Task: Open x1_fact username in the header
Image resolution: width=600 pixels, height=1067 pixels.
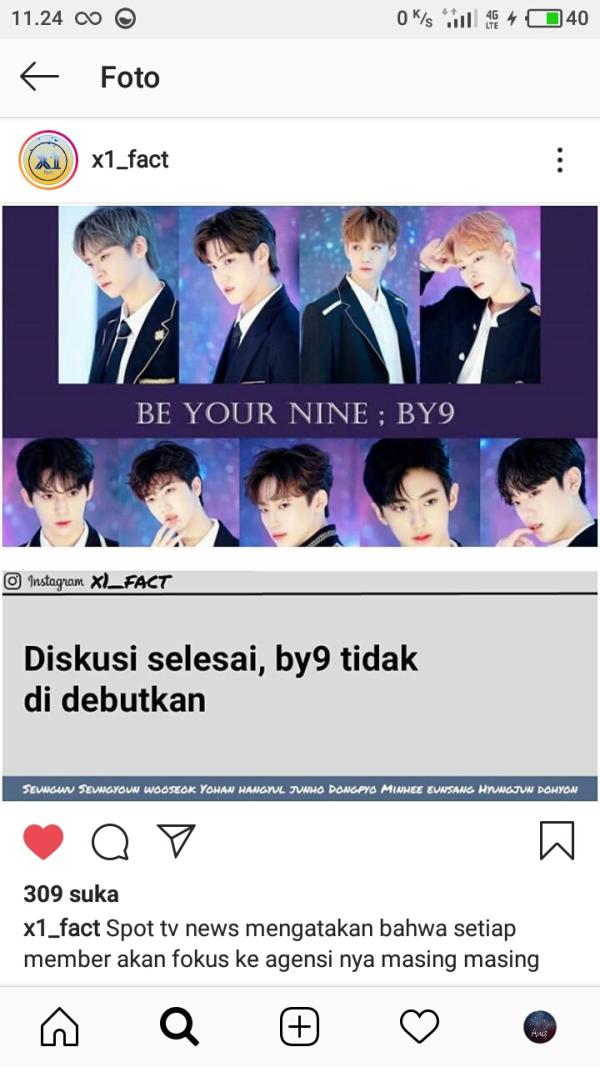Action: click(130, 160)
